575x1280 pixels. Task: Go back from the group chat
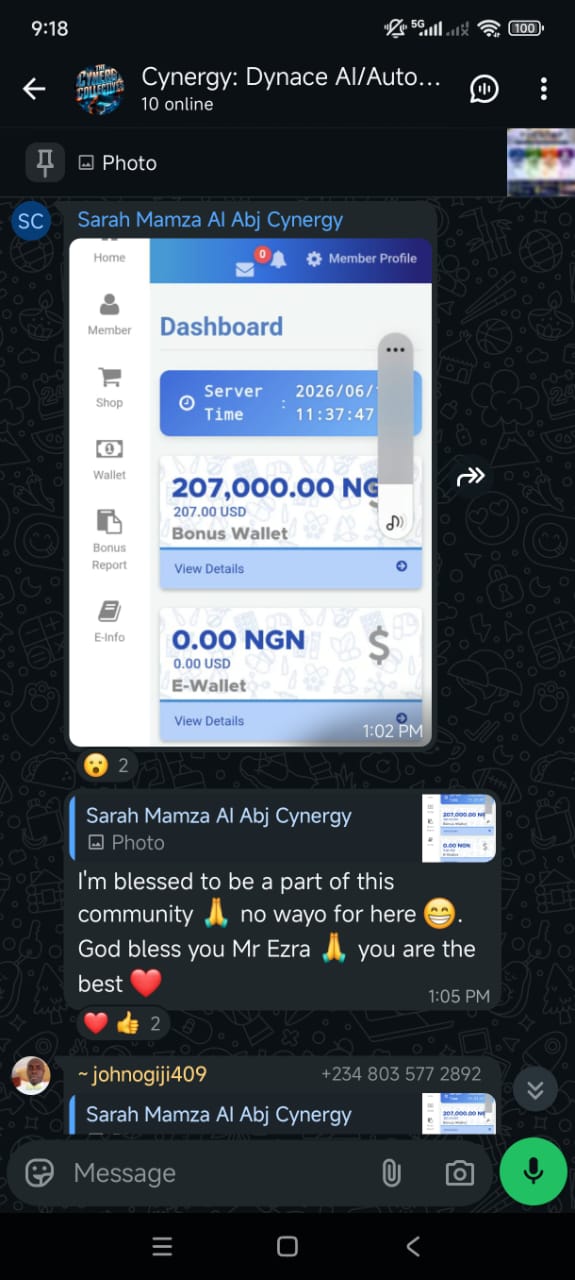[x=34, y=89]
